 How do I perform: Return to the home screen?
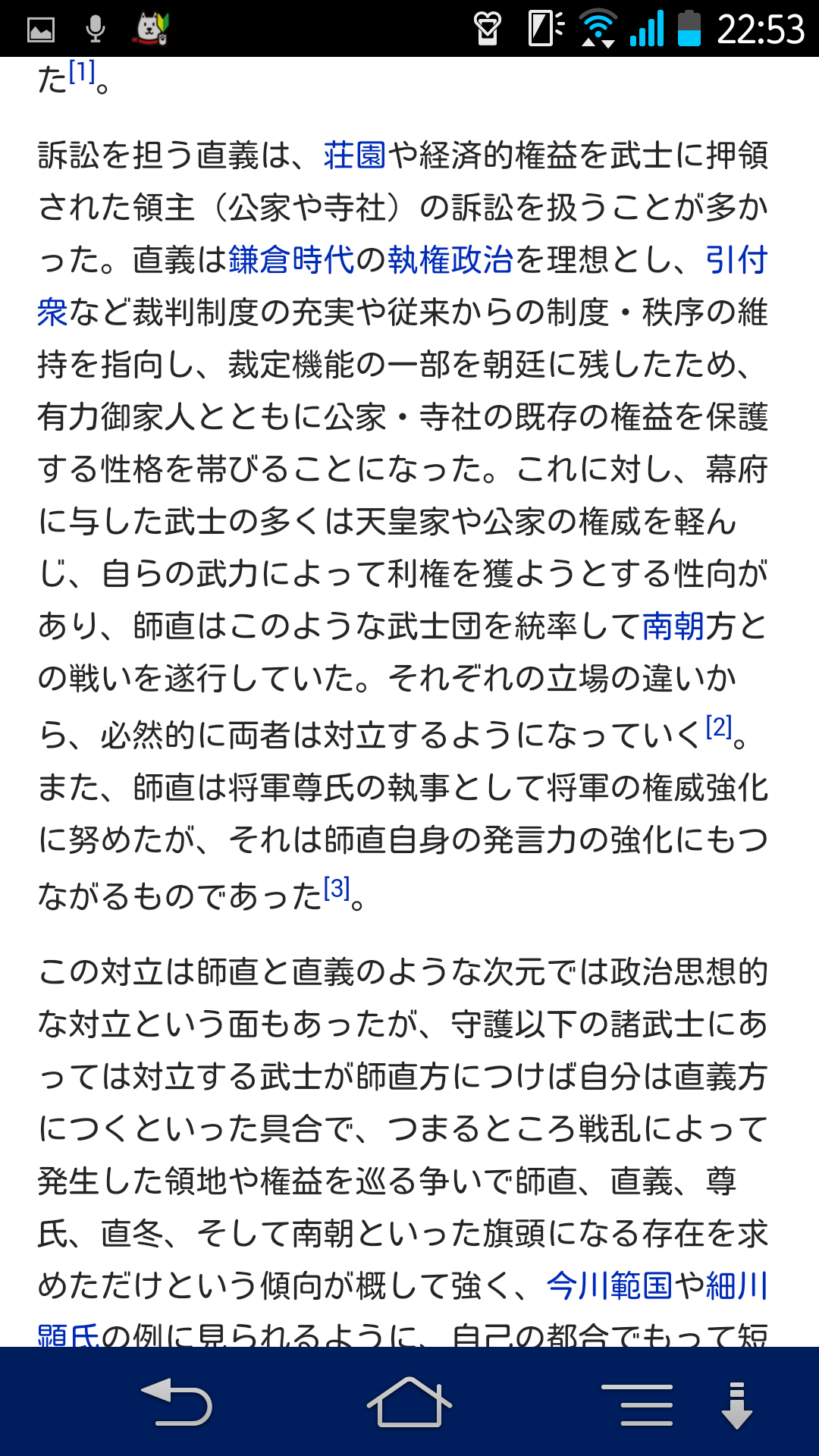click(x=409, y=1403)
